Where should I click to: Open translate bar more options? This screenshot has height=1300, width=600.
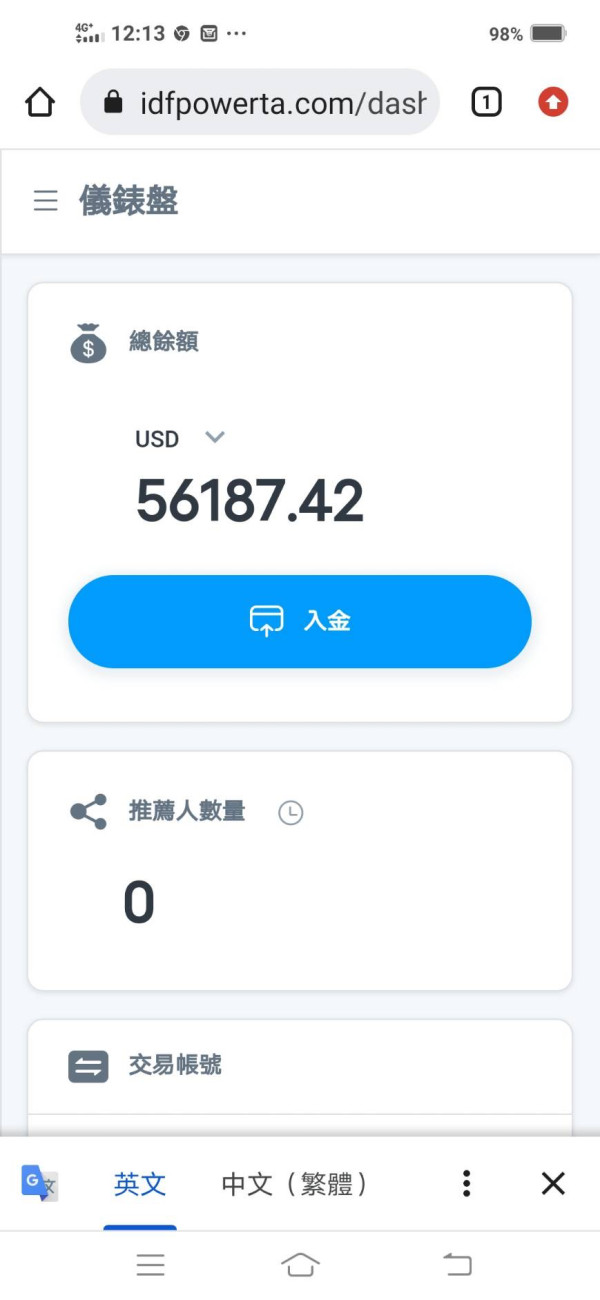pyautogui.click(x=466, y=1184)
